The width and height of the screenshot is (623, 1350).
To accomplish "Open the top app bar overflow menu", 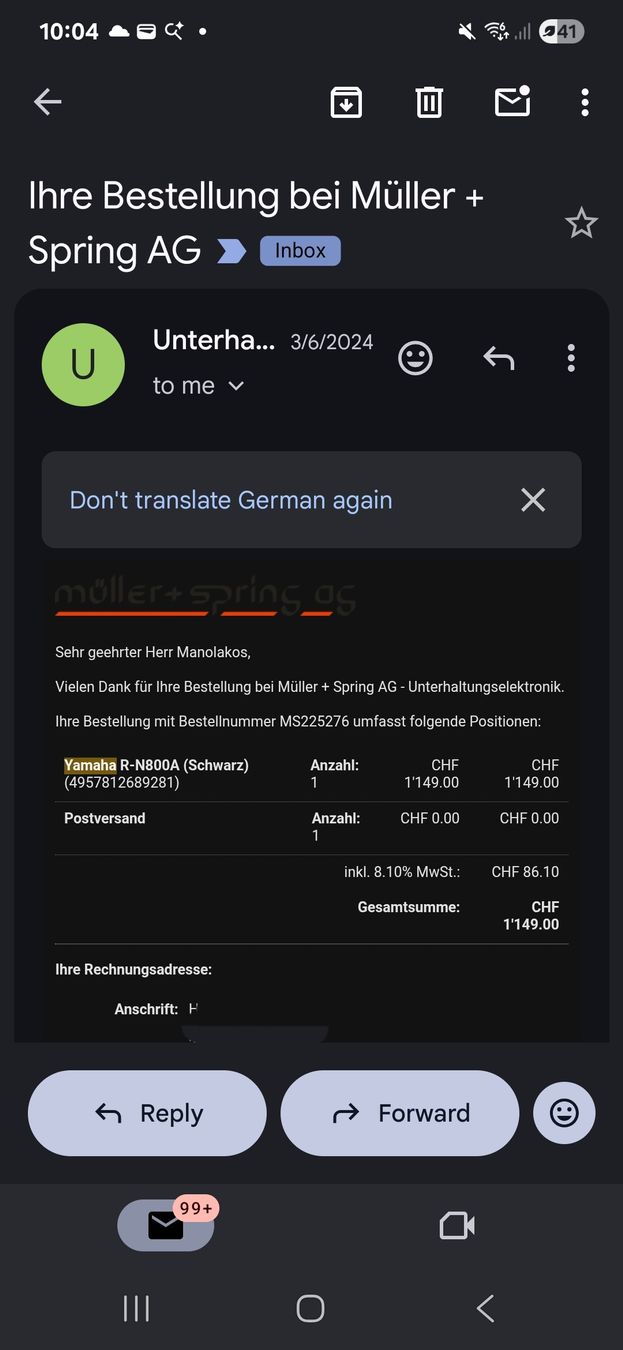I will click(x=585, y=102).
